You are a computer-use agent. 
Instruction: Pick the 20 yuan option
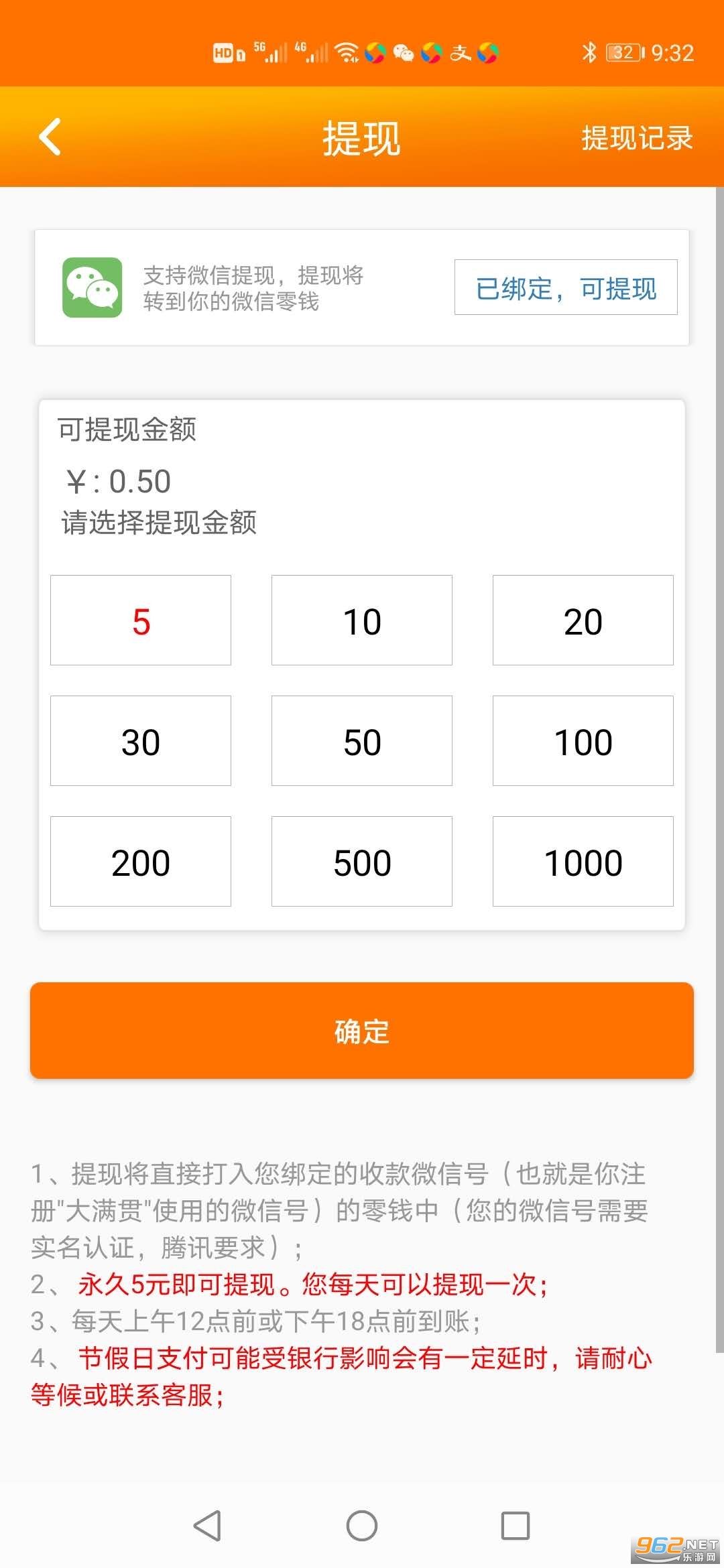583,620
